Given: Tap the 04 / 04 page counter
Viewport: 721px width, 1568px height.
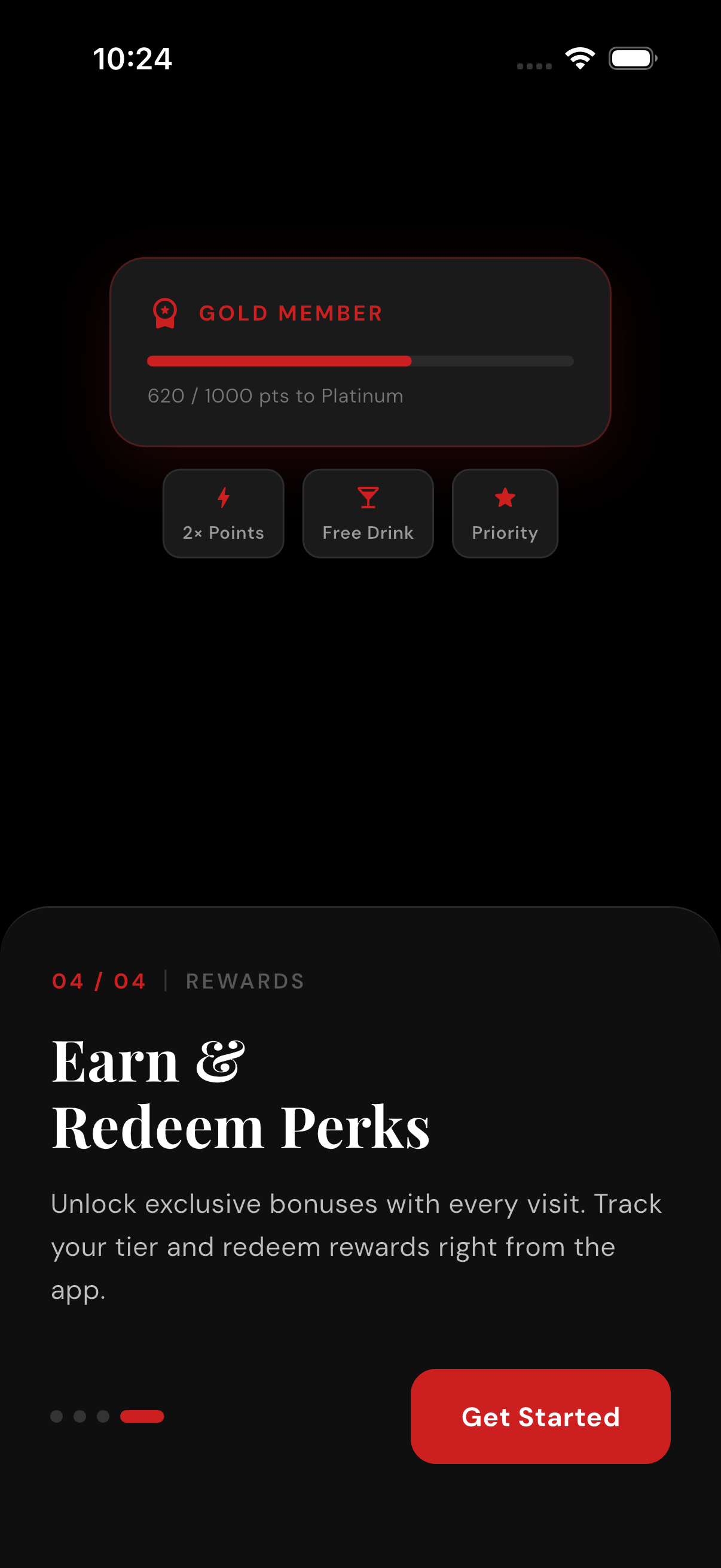Looking at the screenshot, I should coord(99,981).
